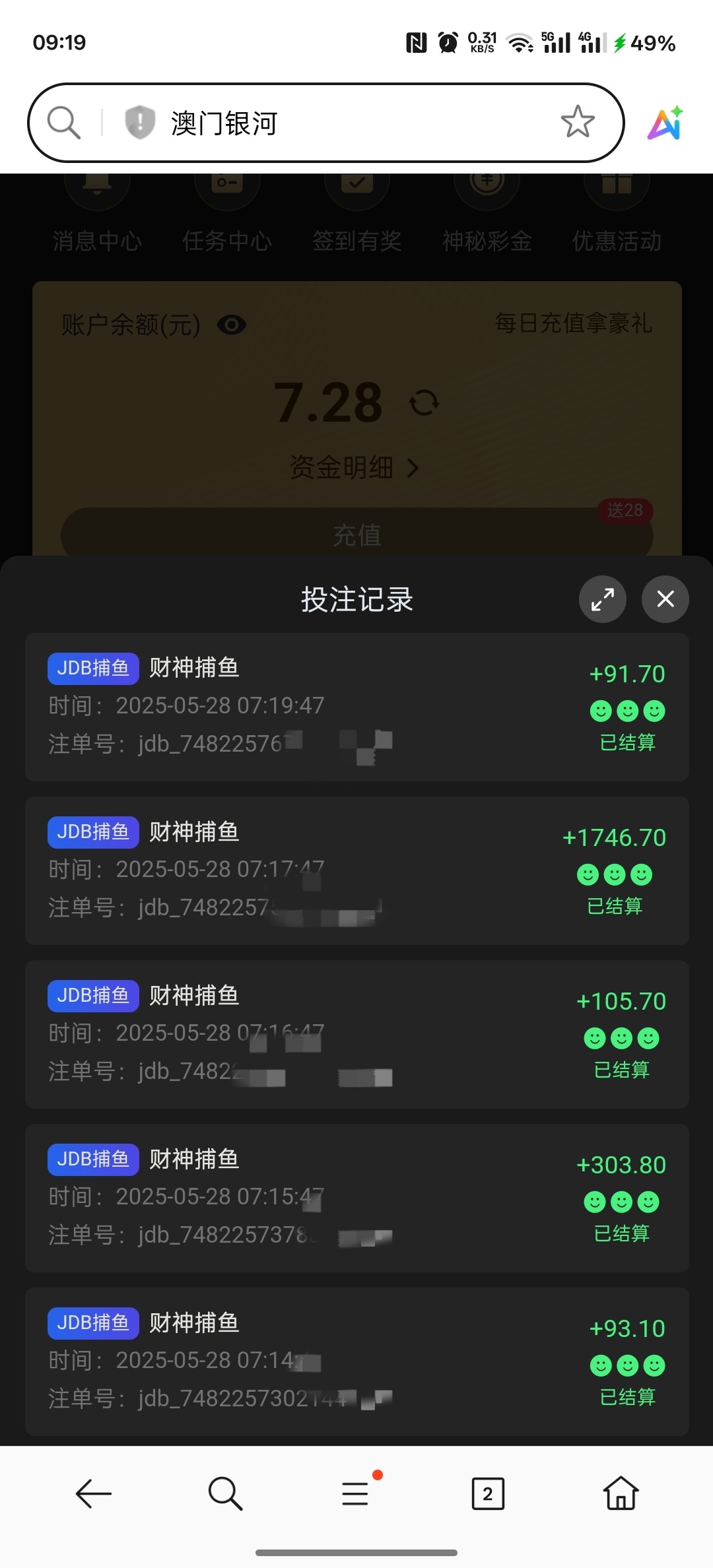
Task: Go back with the browser back arrow
Action: click(94, 1493)
